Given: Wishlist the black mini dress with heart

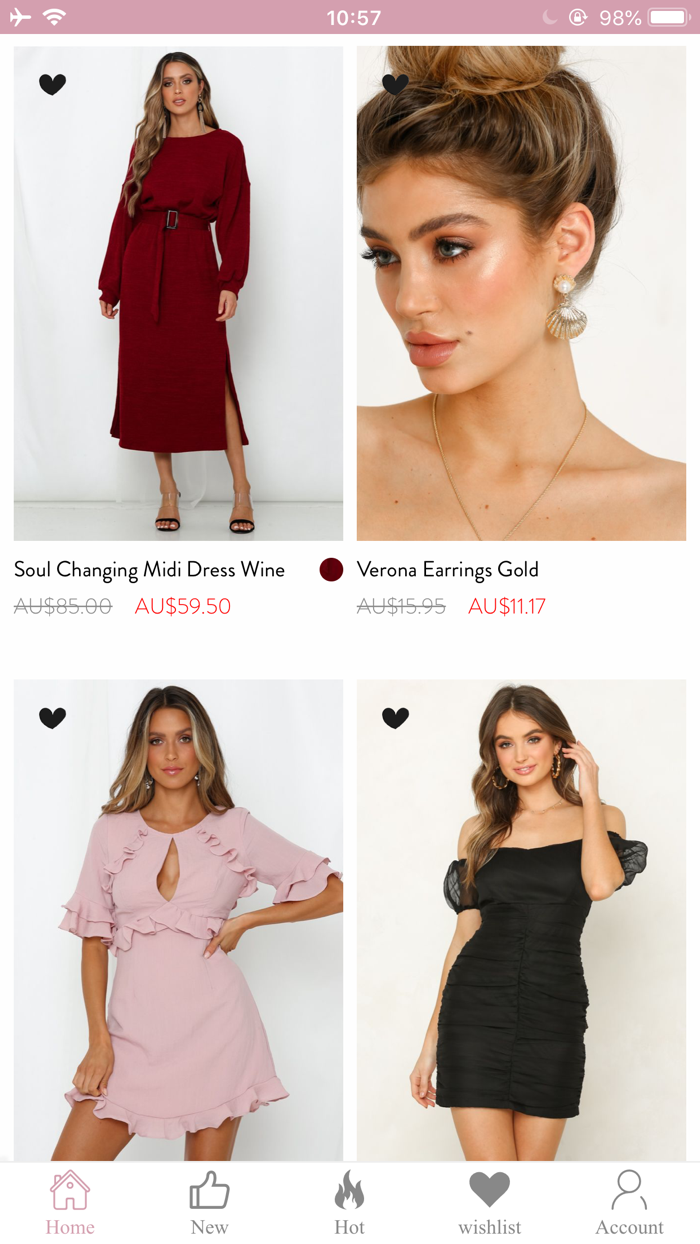Looking at the screenshot, I should 395,717.
